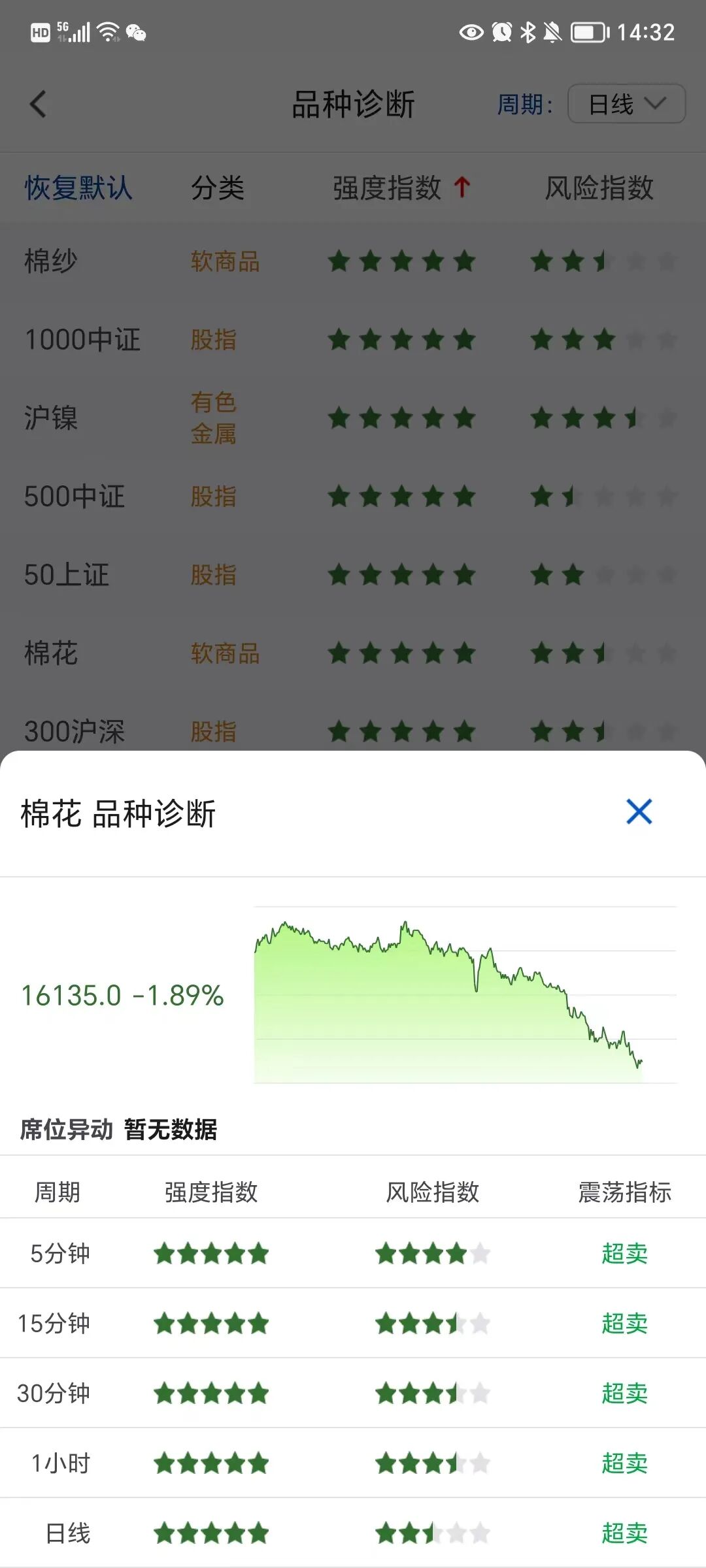Screen dimensions: 706x1568
Task: Tap 恢复默认 to reset sorting
Action: point(78,188)
